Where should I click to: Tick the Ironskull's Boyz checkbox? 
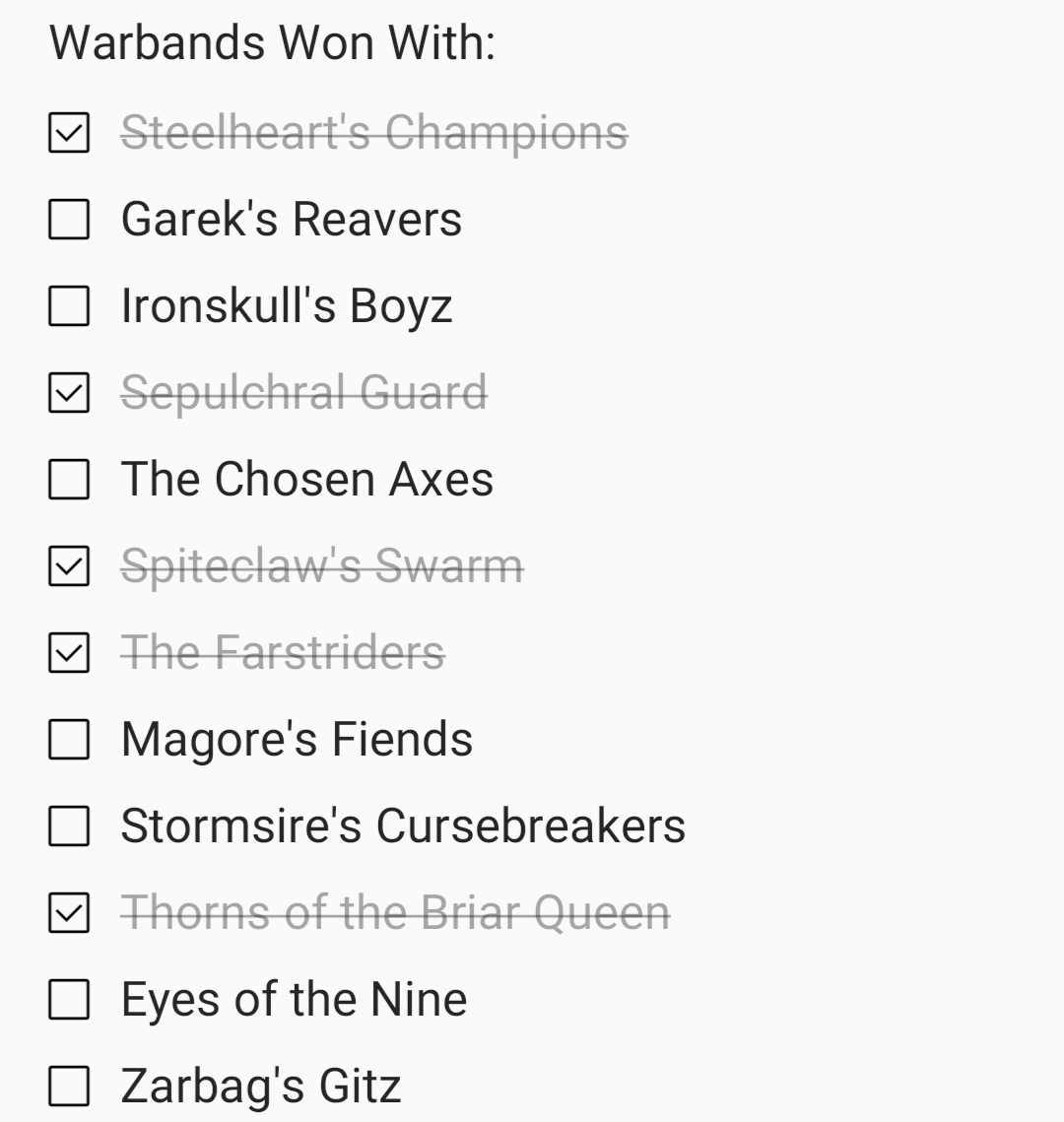(69, 306)
